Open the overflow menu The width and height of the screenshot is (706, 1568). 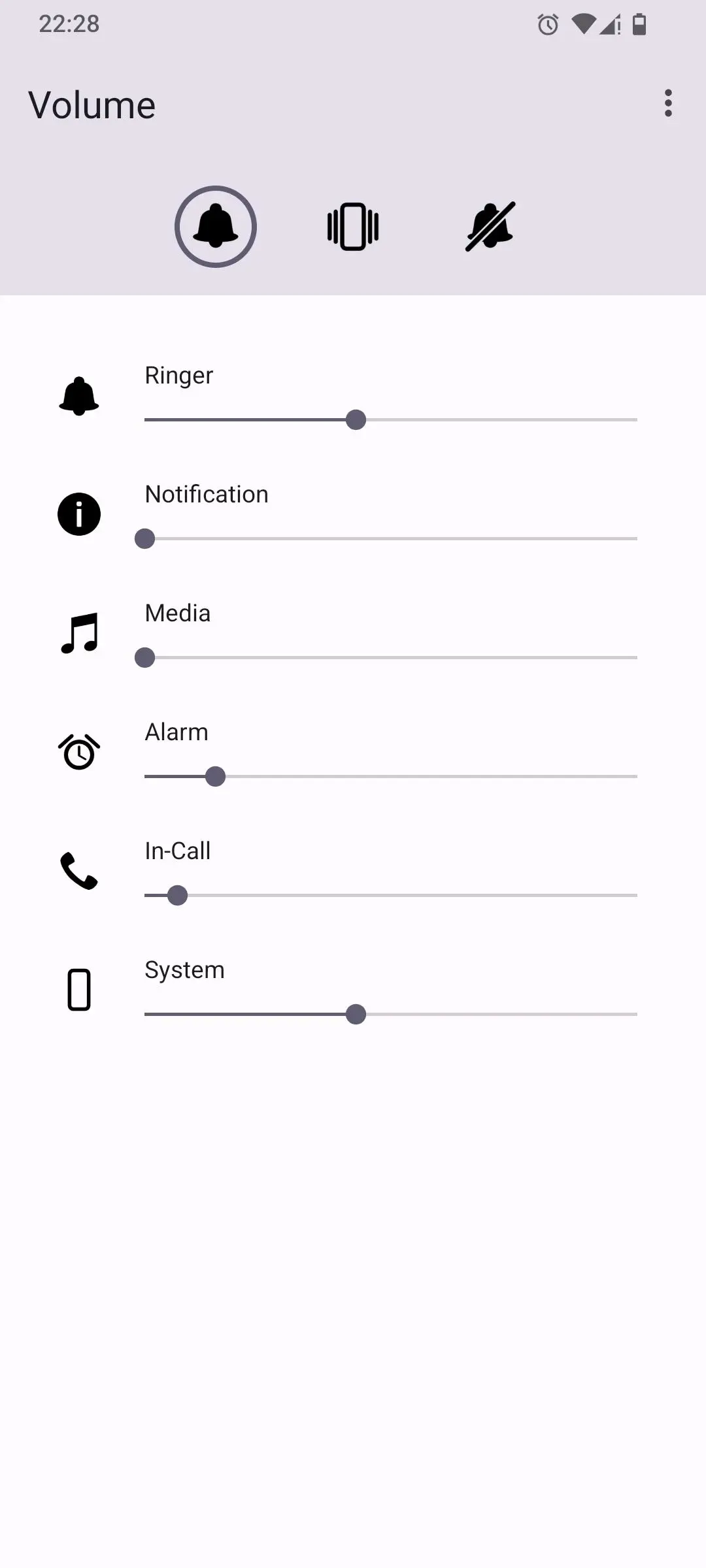point(667,103)
